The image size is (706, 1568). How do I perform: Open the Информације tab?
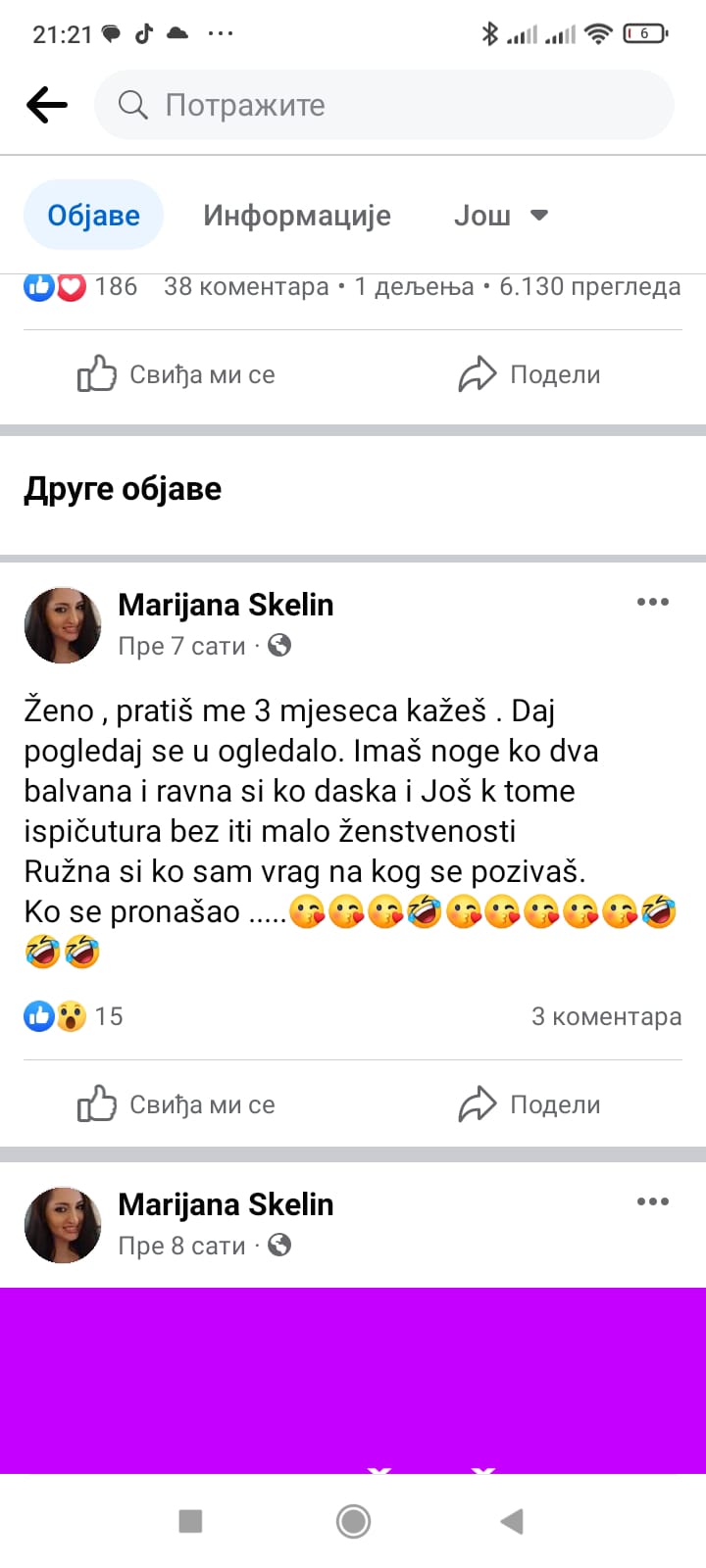(x=296, y=216)
